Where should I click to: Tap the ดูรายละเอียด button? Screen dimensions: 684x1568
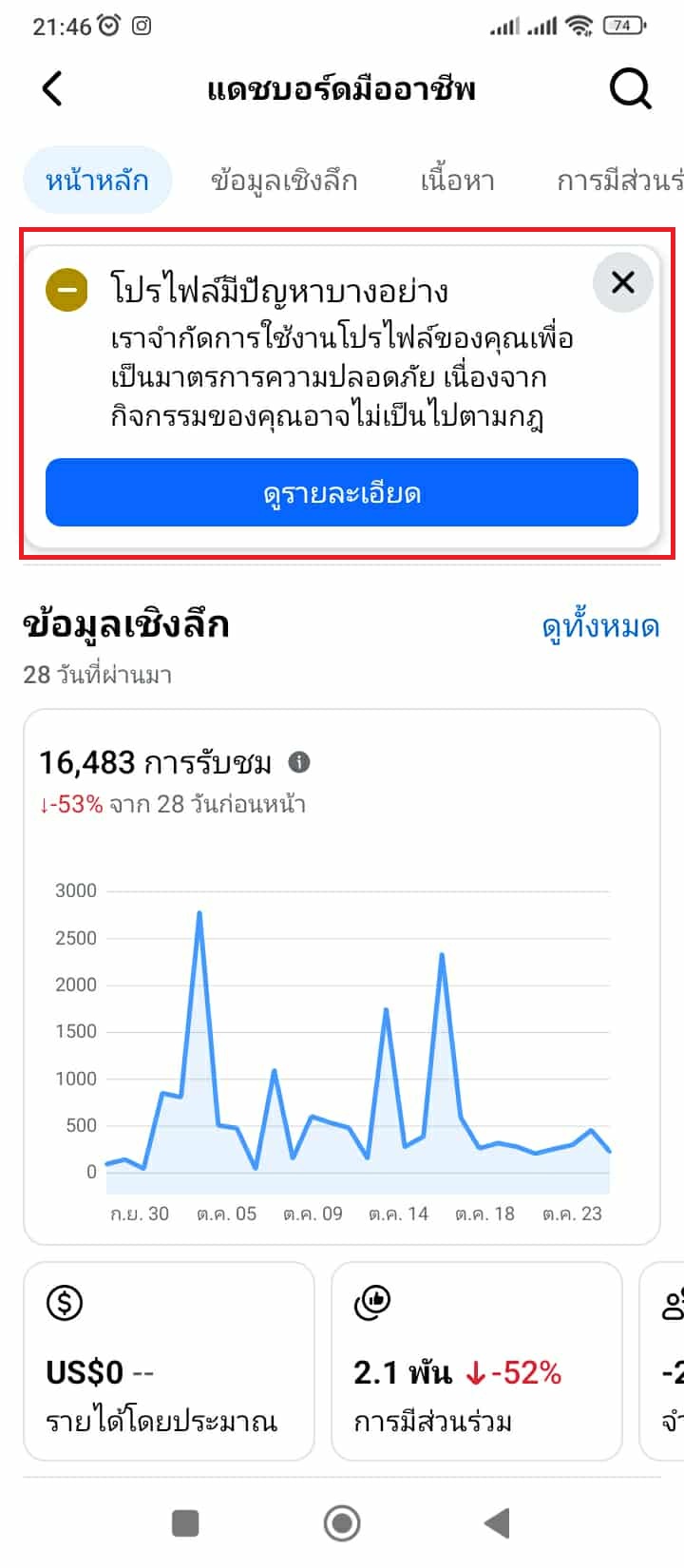tap(341, 493)
